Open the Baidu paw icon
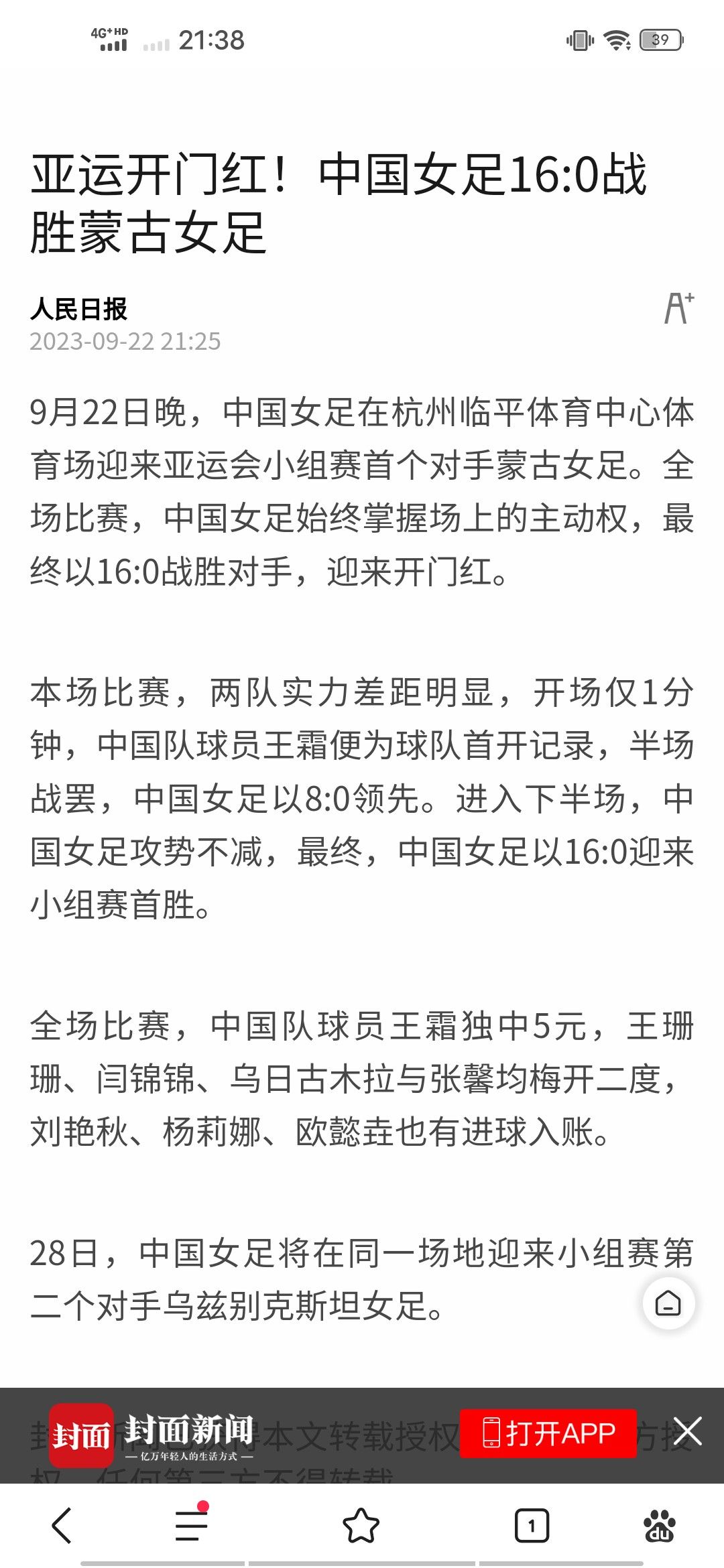 tap(660, 1526)
